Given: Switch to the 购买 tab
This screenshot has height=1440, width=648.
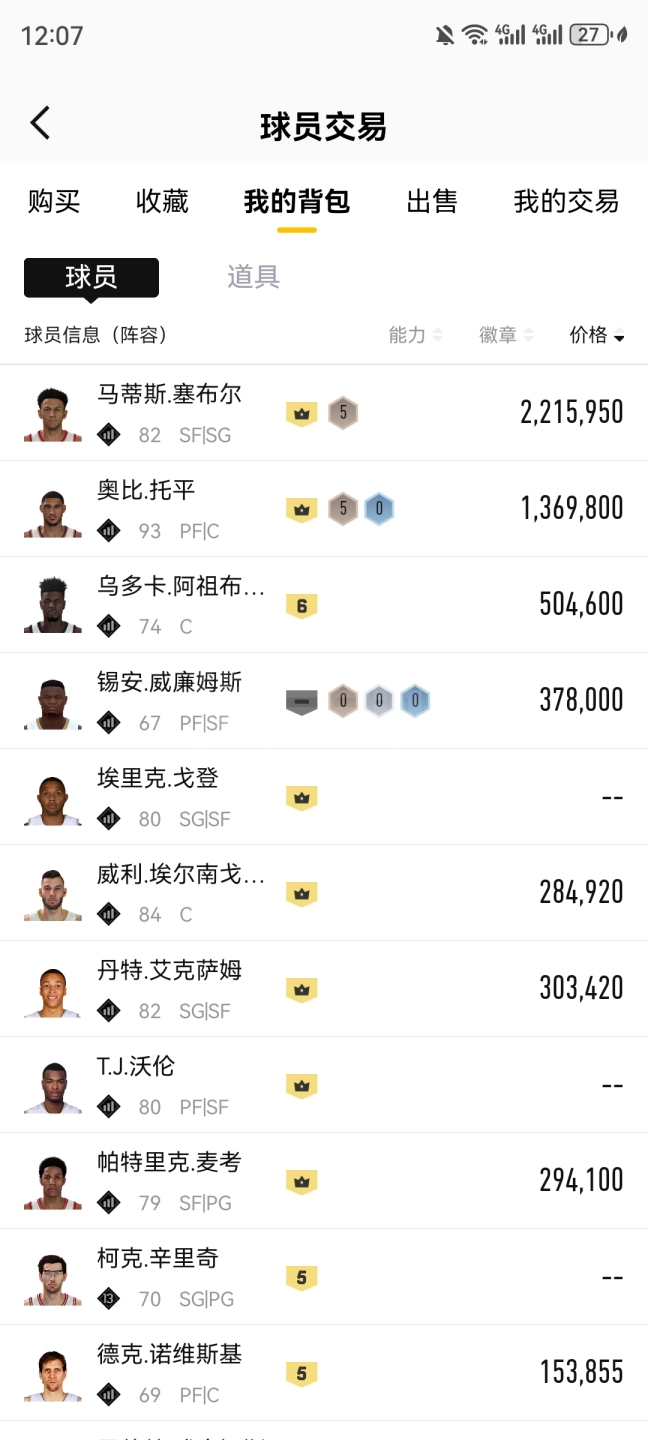Looking at the screenshot, I should 54,201.
